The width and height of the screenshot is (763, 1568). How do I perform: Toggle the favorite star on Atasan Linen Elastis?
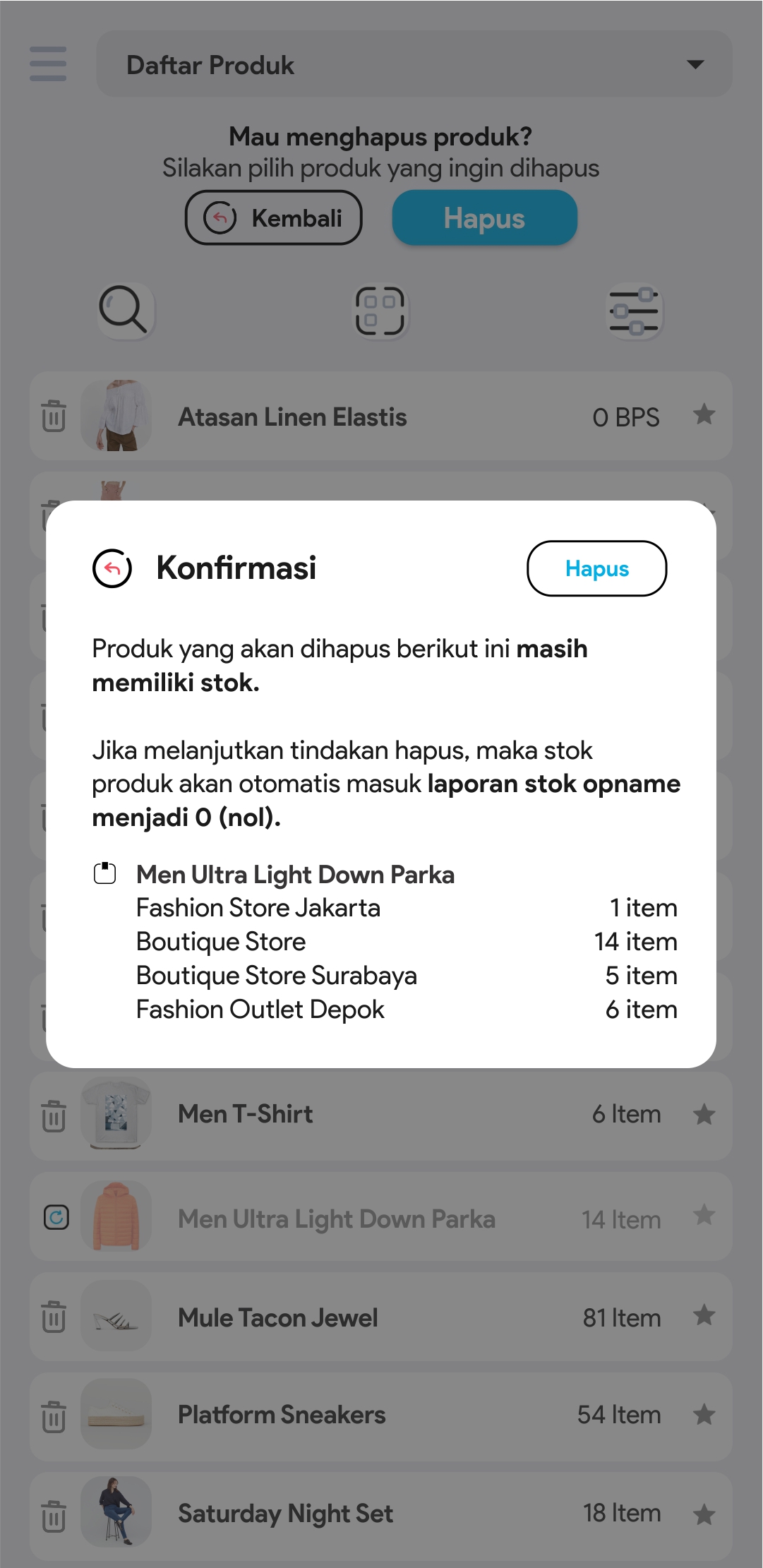(x=704, y=414)
